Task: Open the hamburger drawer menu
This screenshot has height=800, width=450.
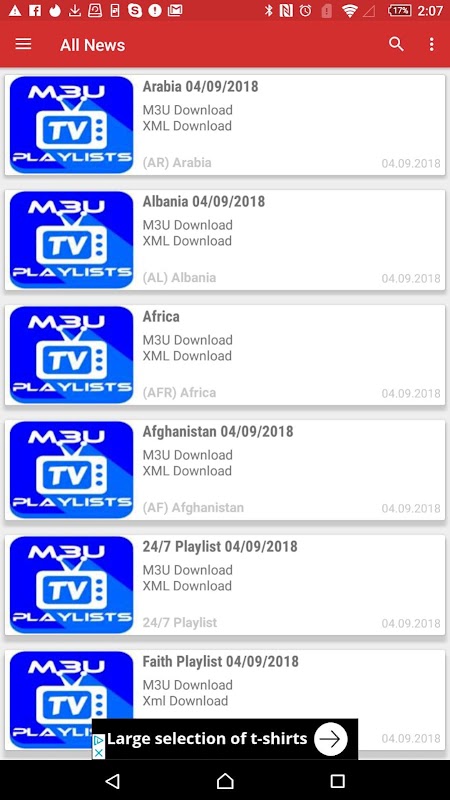Action: click(23, 44)
